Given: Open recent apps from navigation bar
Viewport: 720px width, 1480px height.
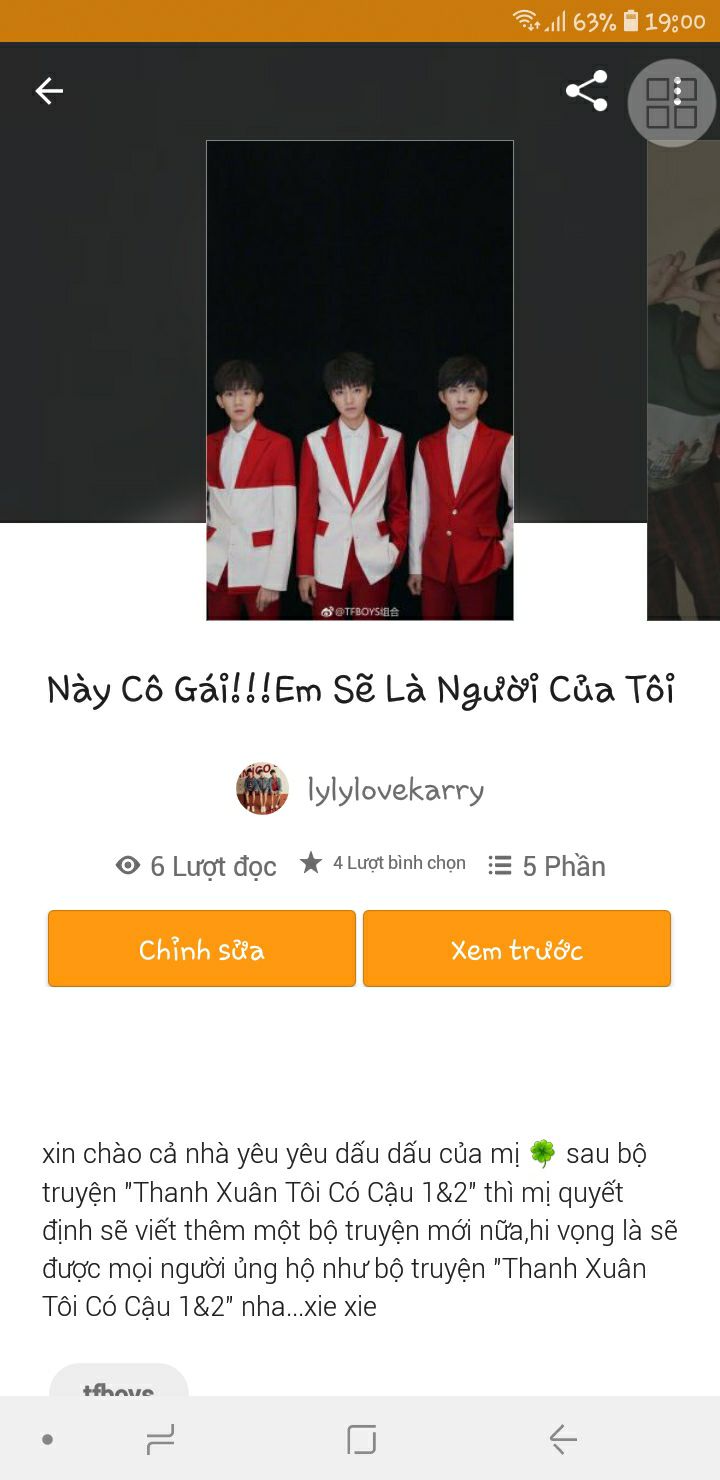Looking at the screenshot, I should point(160,1440).
